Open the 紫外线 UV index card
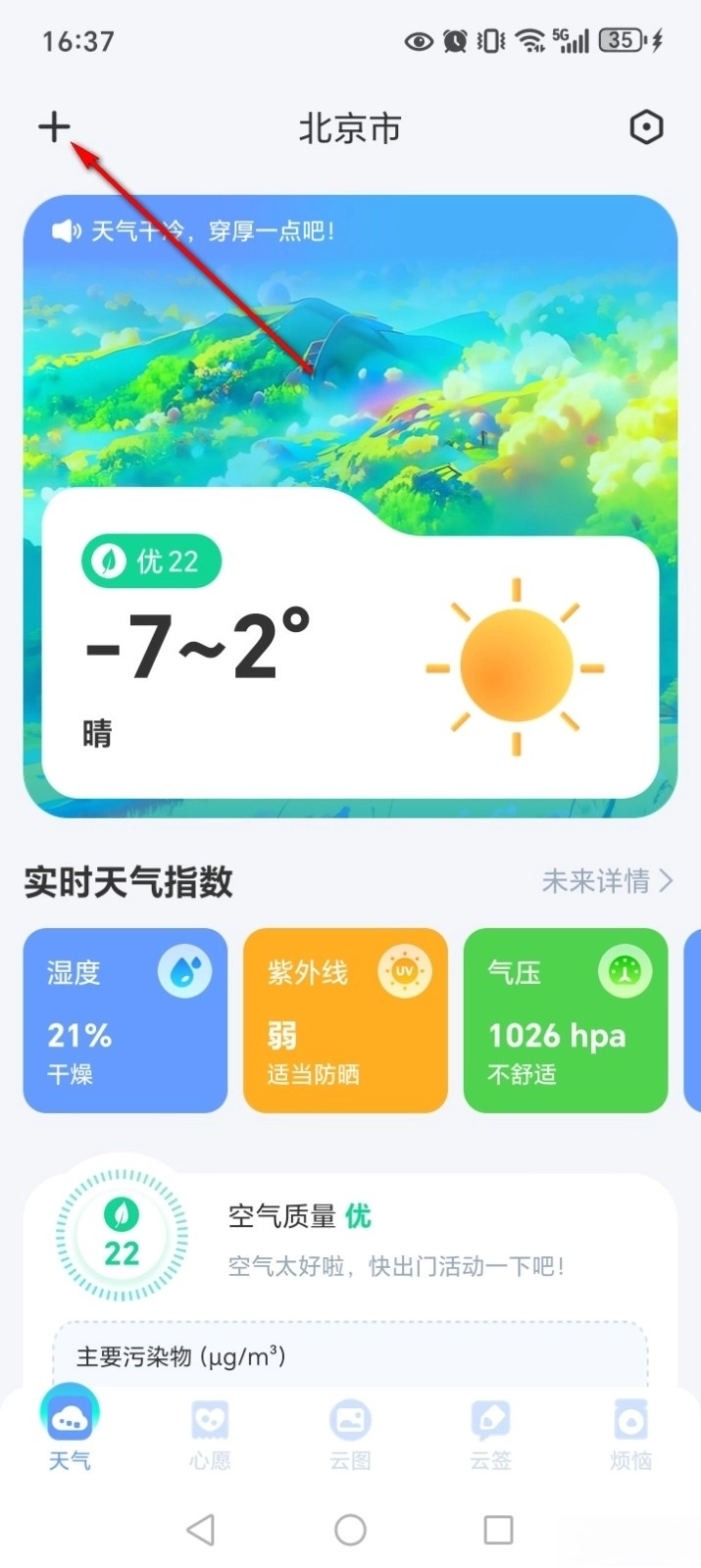This screenshot has width=701, height=1568. 345,1020
